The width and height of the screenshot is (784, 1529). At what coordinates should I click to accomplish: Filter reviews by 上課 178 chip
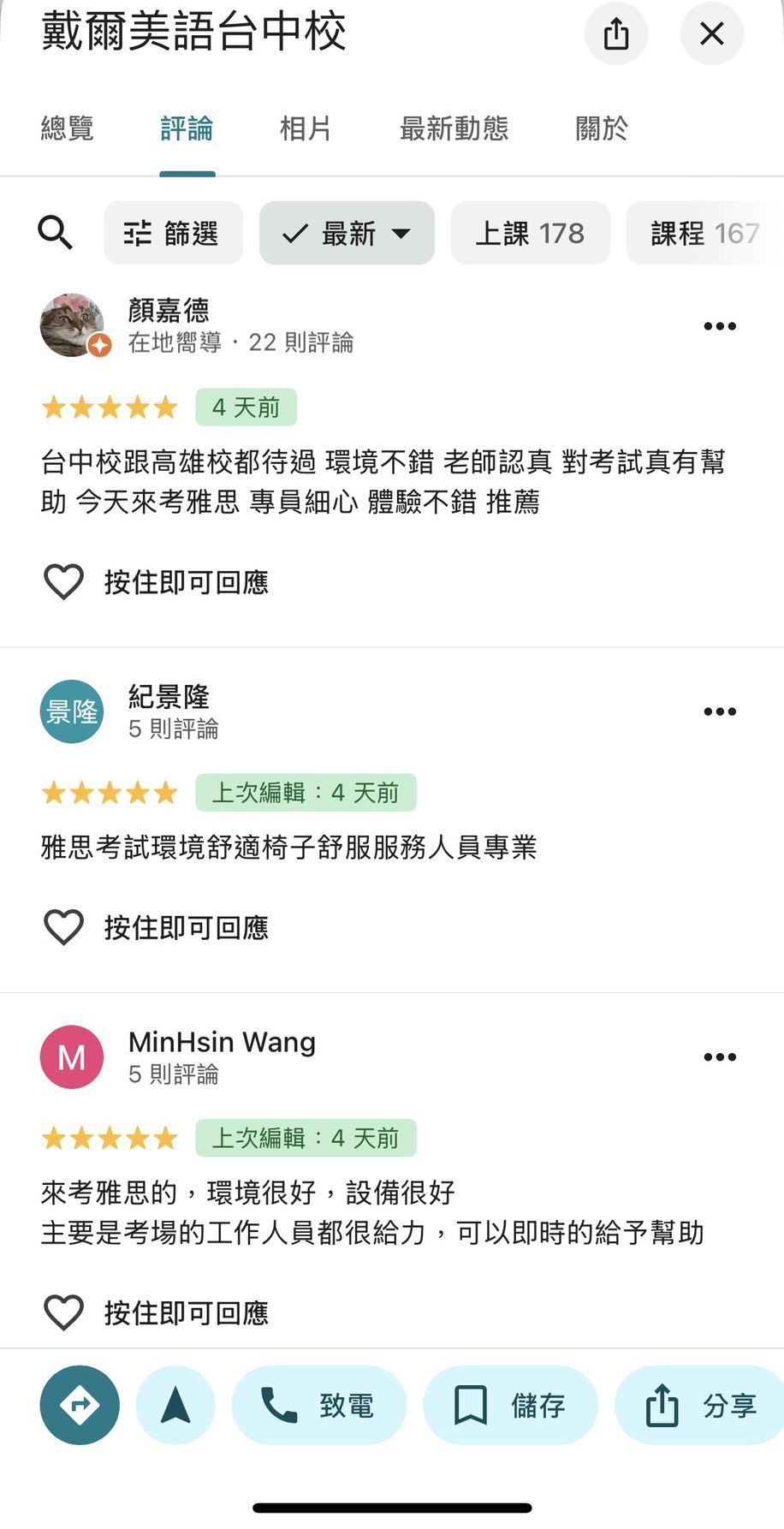(x=530, y=233)
